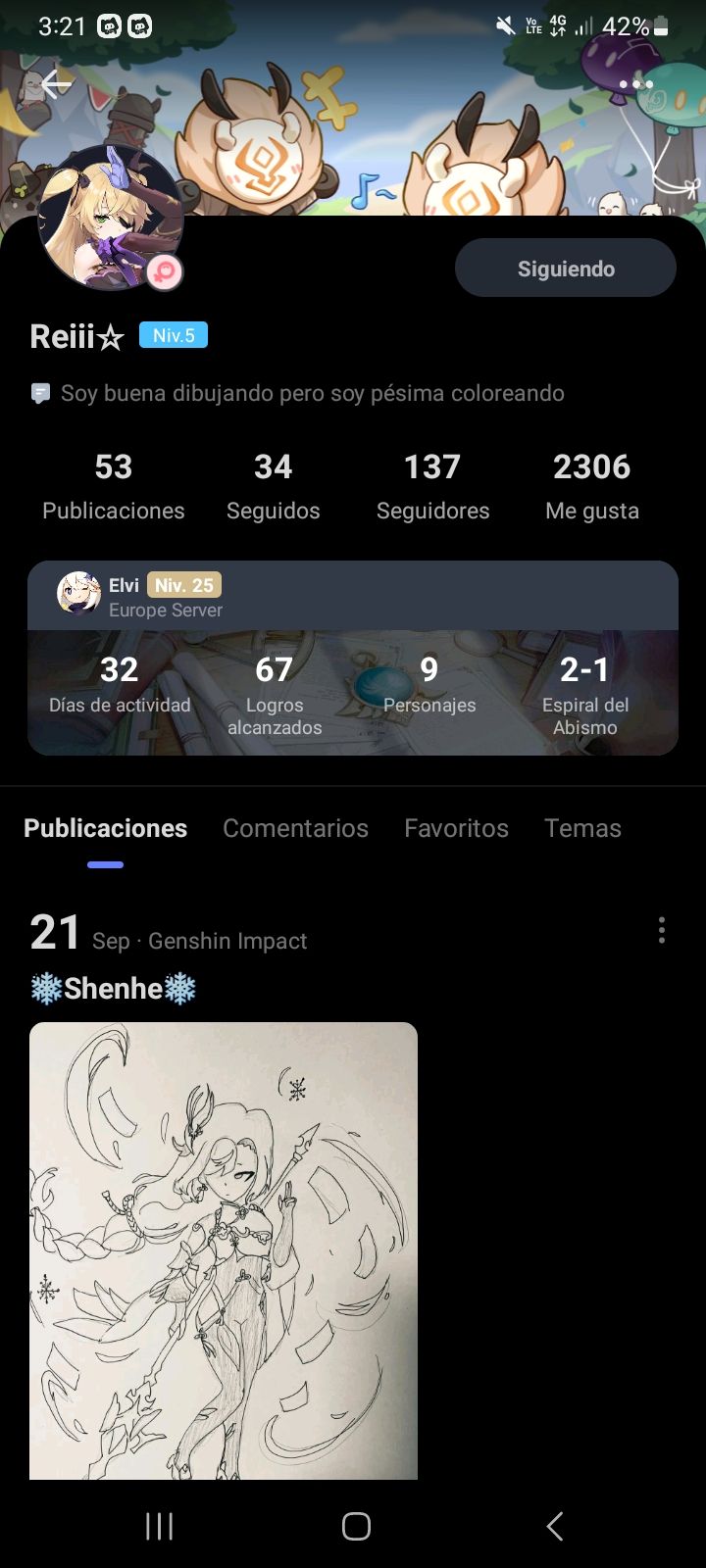Open the Seguidores count
706x1568 pixels.
[432, 485]
